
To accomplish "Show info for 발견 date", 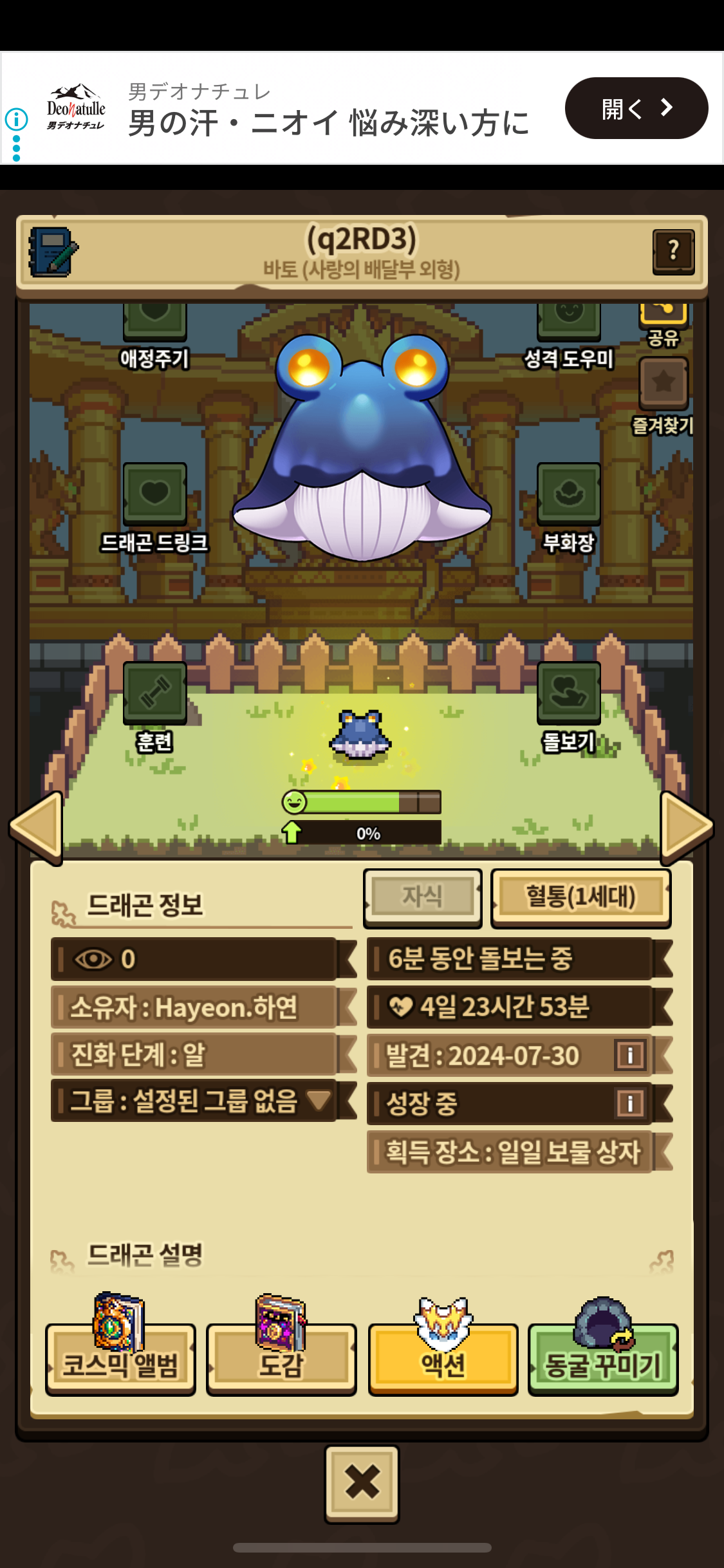I will point(629,1056).
